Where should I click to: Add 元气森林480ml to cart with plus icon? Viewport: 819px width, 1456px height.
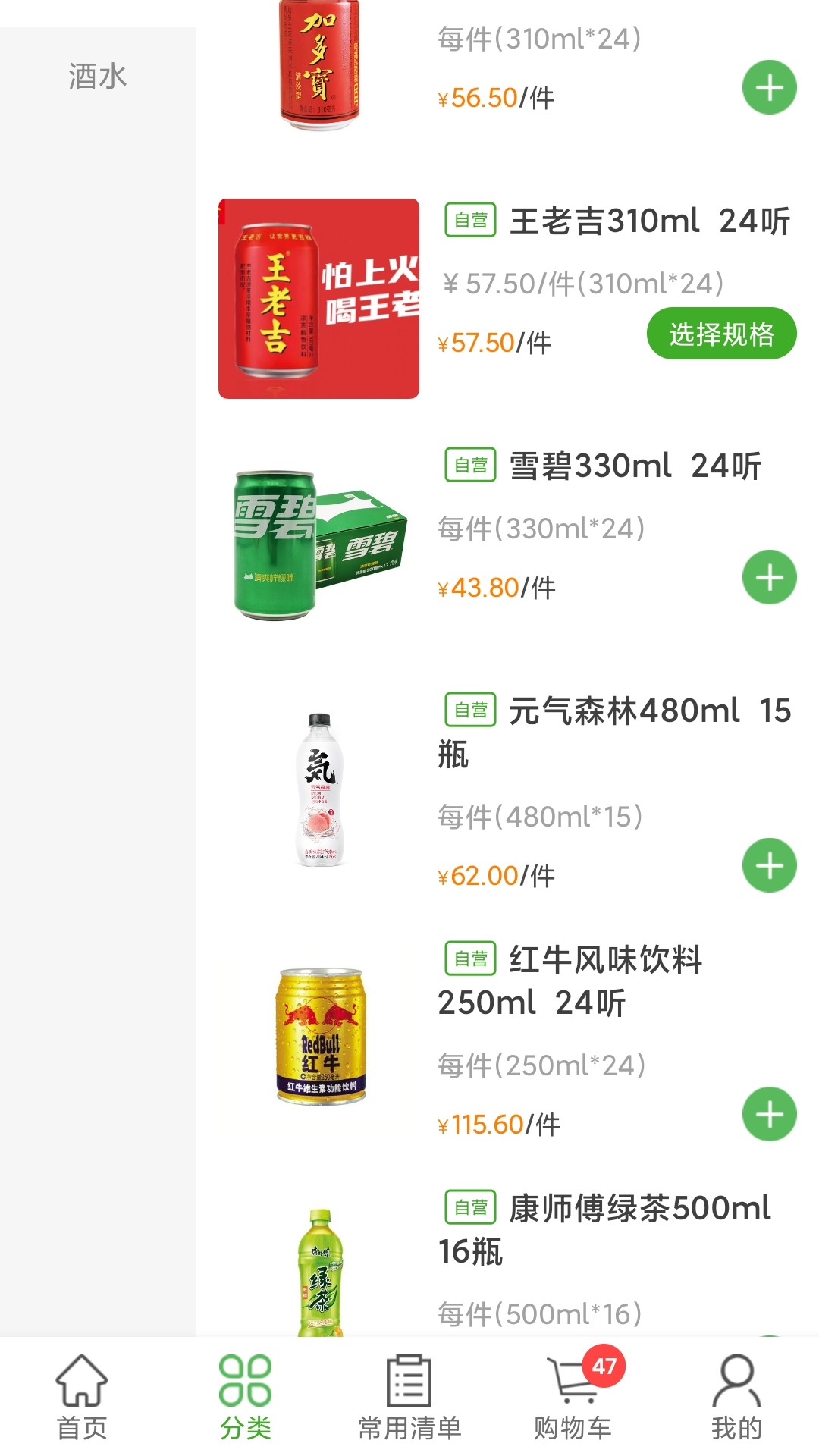769,863
